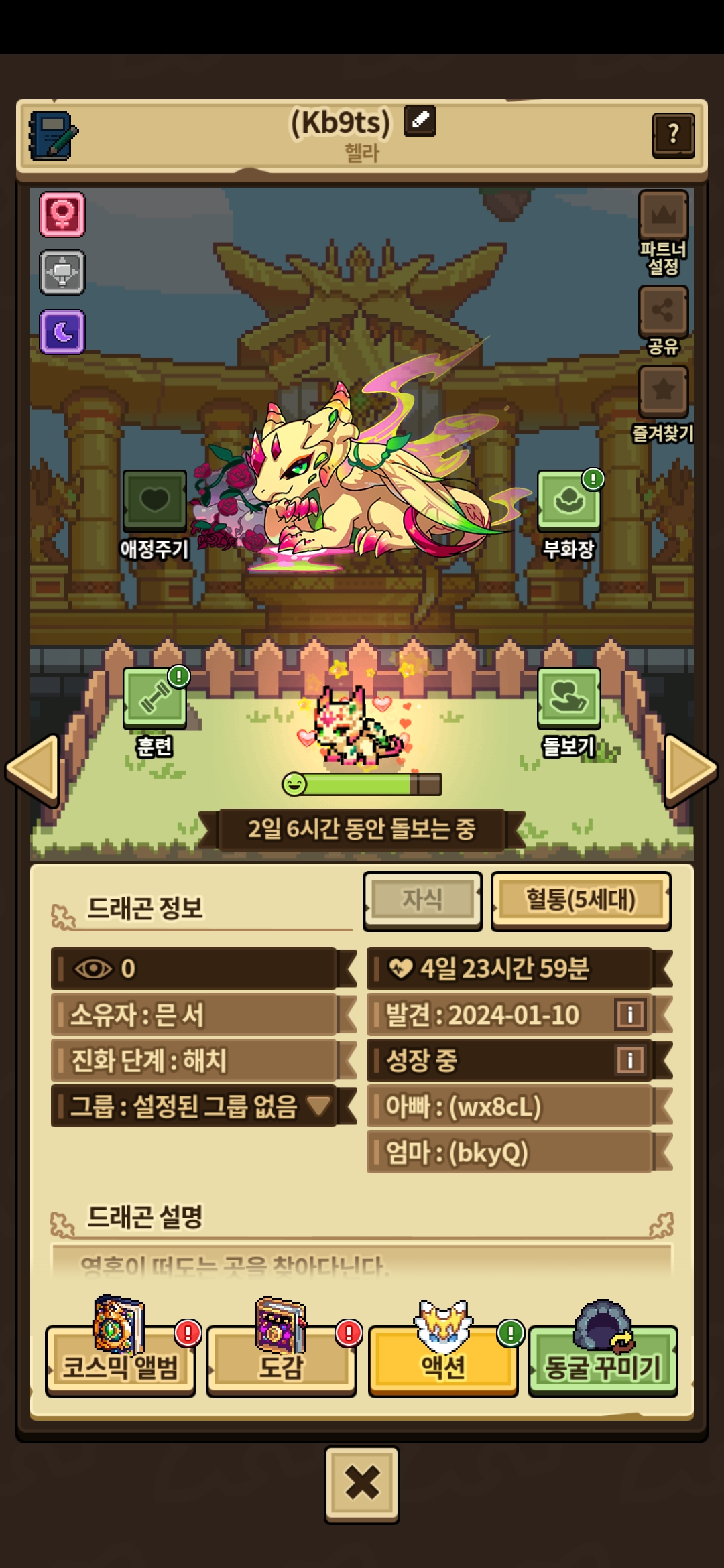The width and height of the screenshot is (724, 1568).
Task: Tap 애정주기 heart button
Action: (154, 514)
